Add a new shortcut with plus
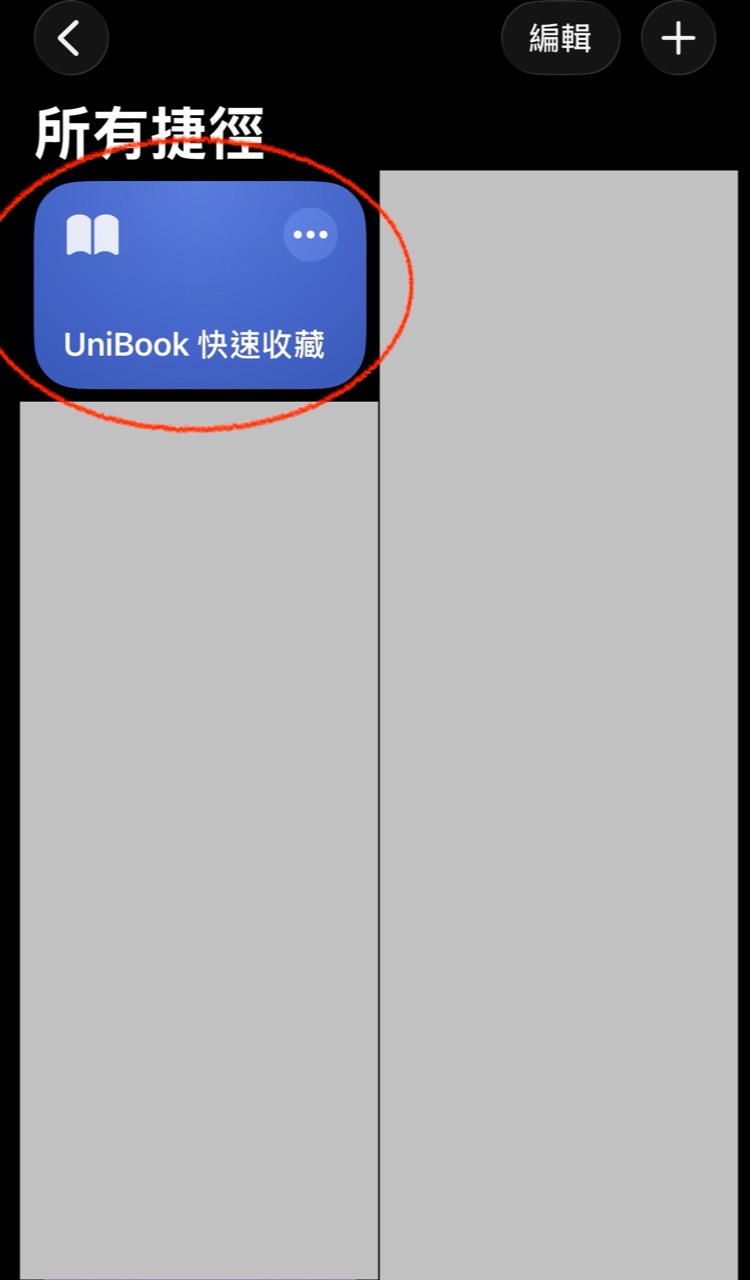 (x=679, y=39)
